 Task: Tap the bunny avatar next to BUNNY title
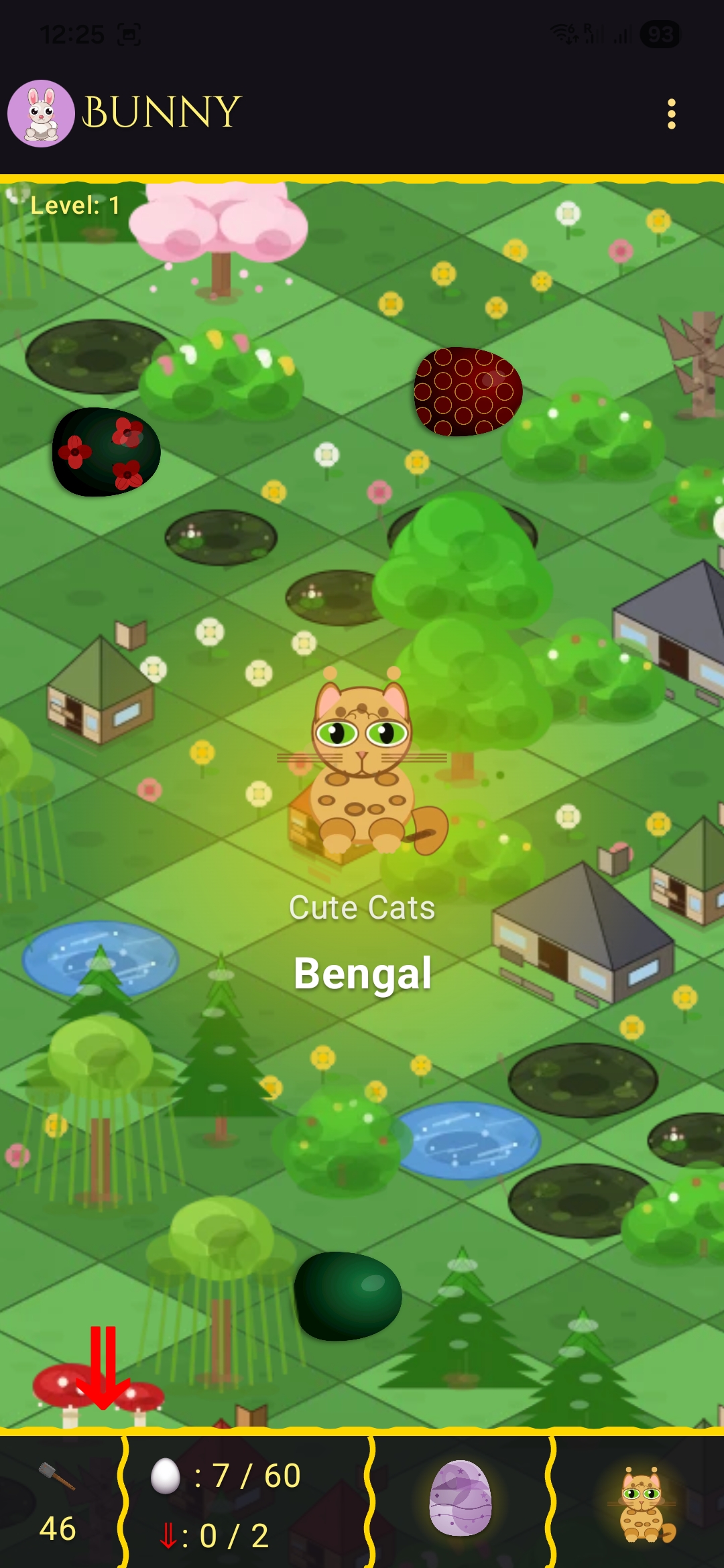point(42,111)
